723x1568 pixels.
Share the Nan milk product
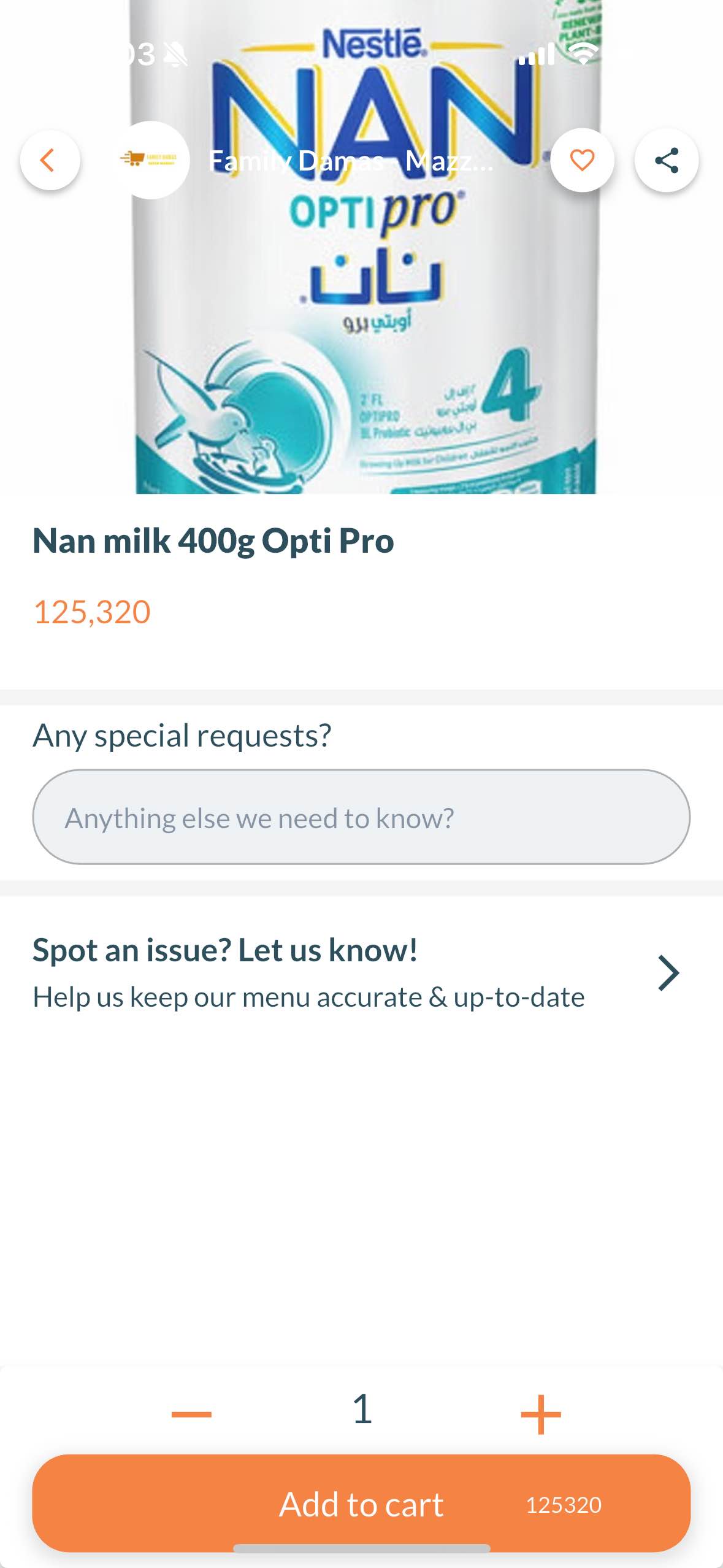(x=666, y=160)
